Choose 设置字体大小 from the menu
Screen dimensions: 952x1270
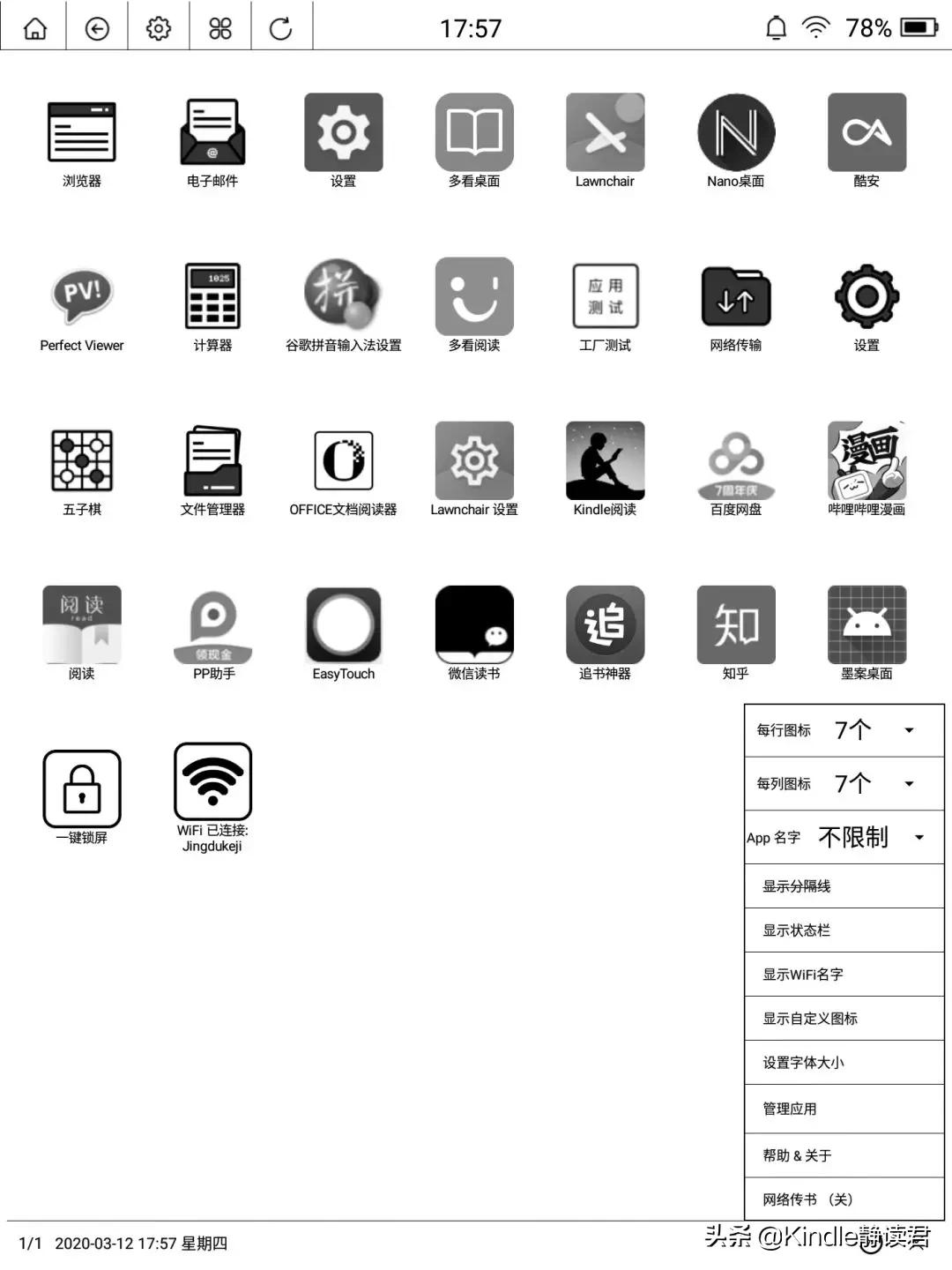pos(844,1063)
